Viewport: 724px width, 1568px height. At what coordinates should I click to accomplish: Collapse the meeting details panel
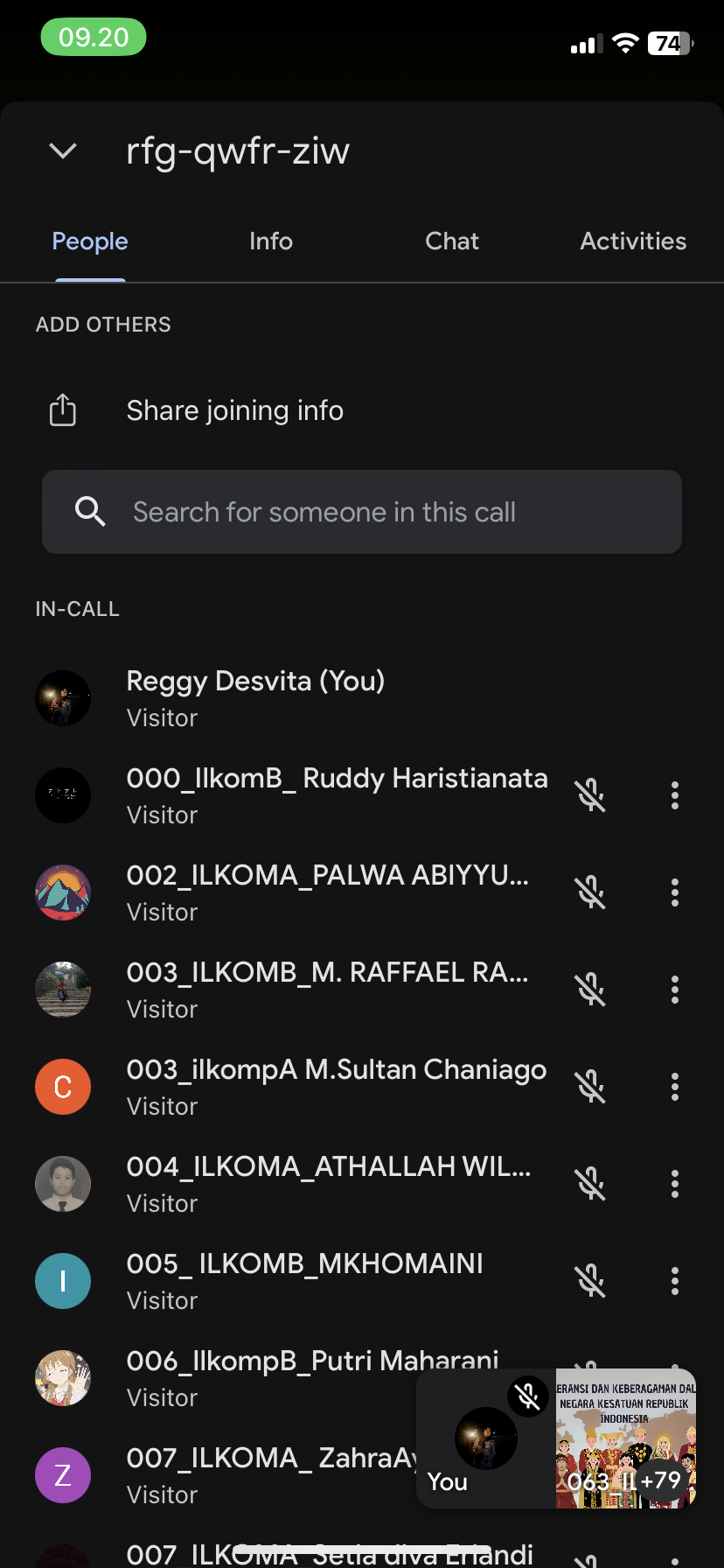coord(63,151)
